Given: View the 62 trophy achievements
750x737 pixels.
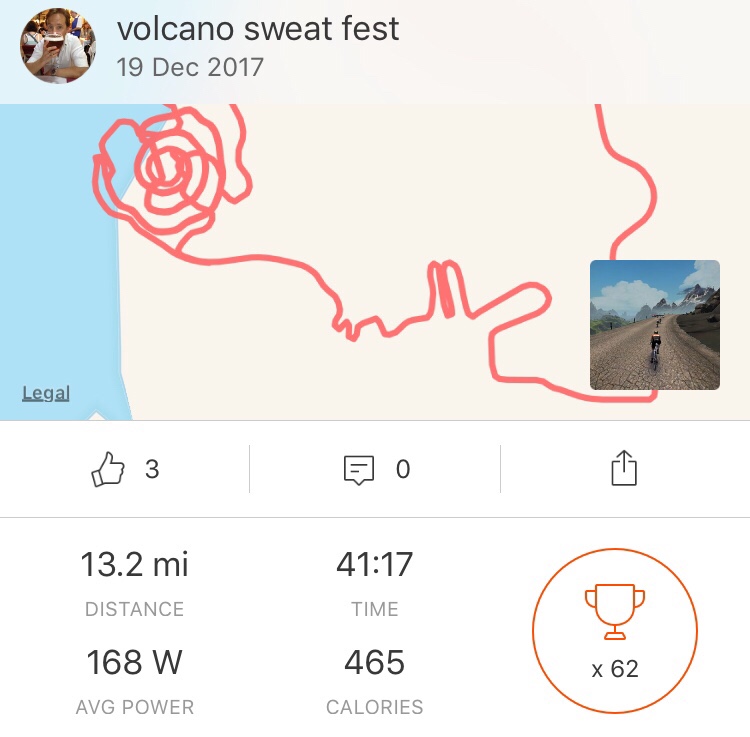Looking at the screenshot, I should click(614, 631).
